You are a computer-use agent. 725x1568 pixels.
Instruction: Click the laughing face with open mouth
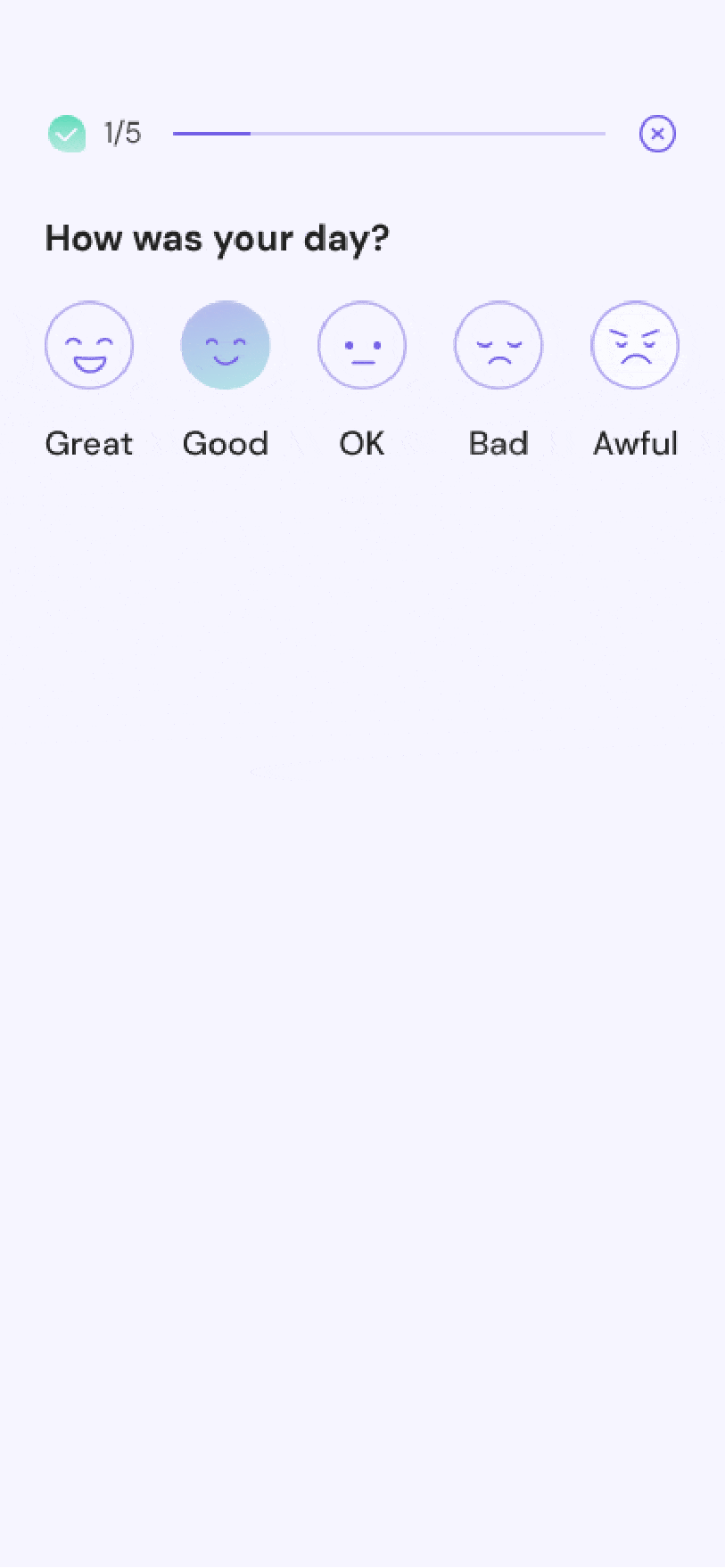click(x=89, y=345)
